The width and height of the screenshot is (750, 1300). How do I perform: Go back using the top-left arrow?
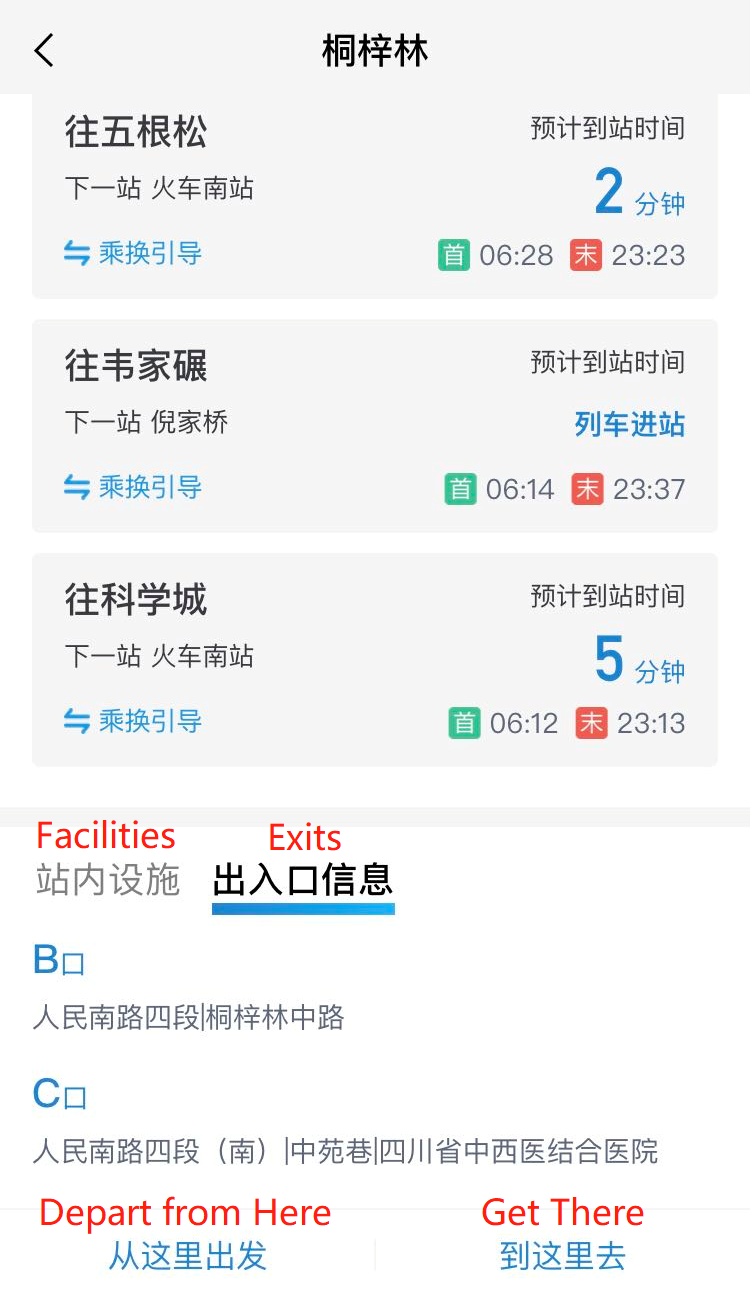click(x=44, y=50)
